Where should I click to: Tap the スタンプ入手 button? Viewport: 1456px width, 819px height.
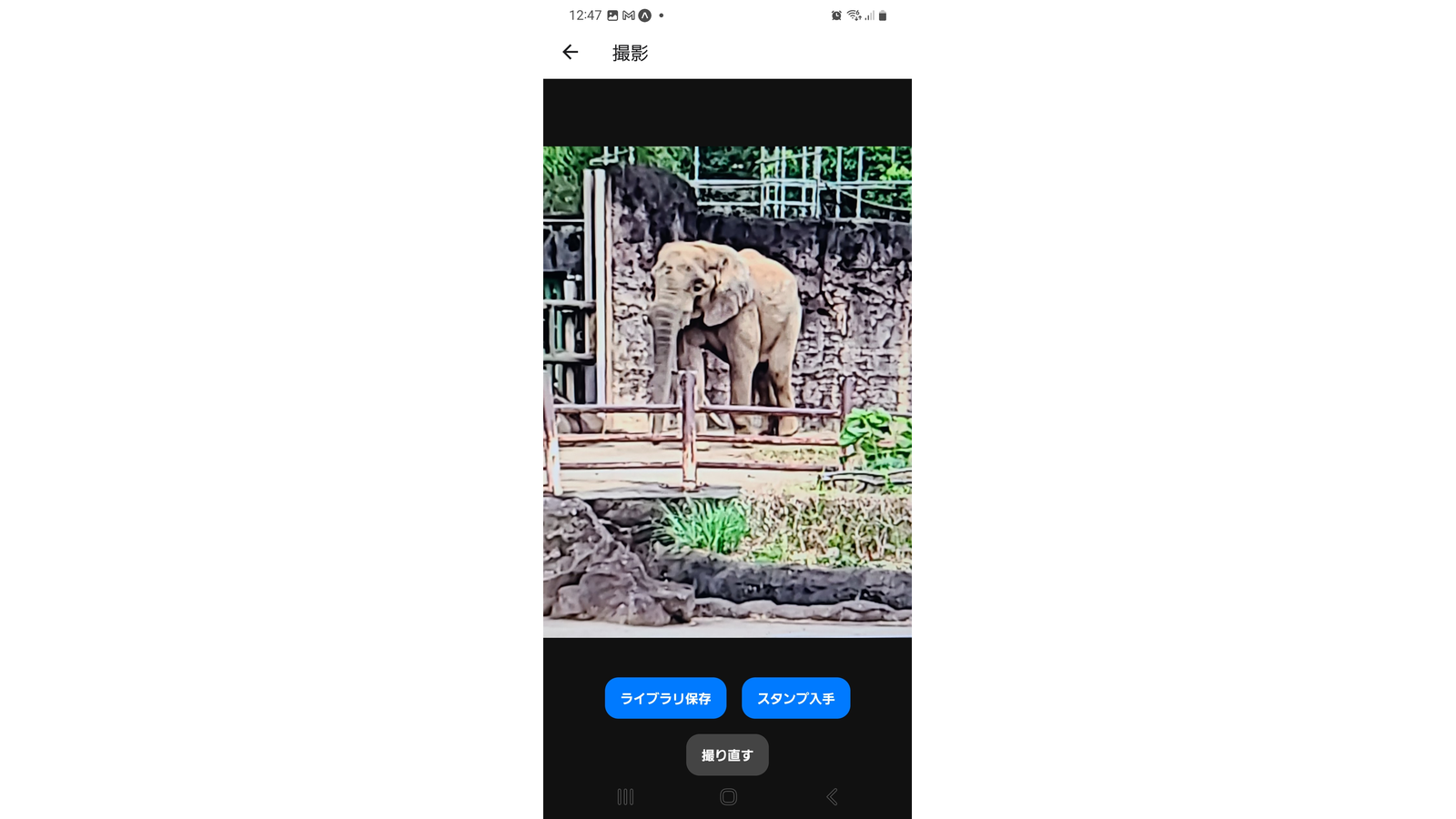click(795, 698)
